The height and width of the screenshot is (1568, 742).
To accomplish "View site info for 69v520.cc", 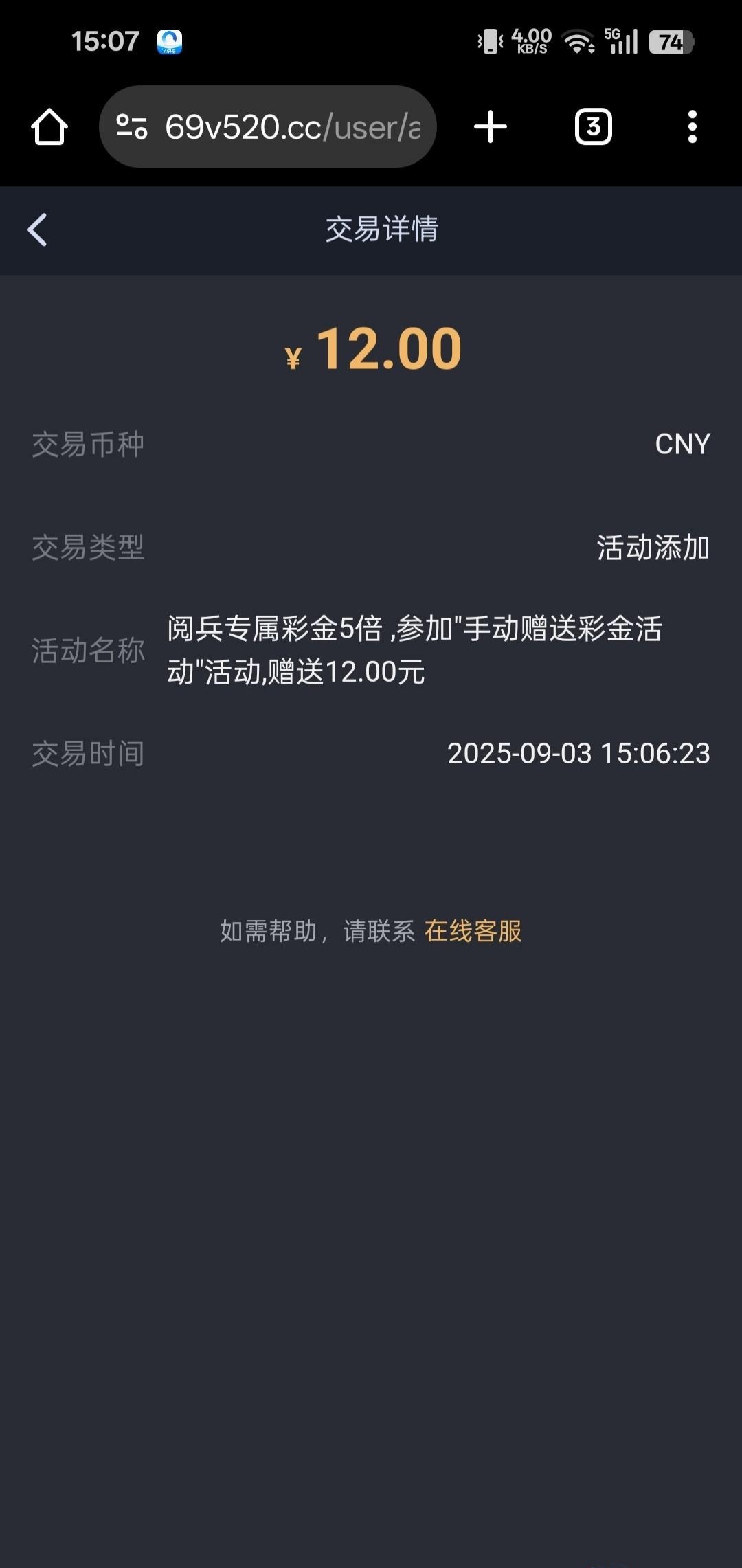I will 132,127.
